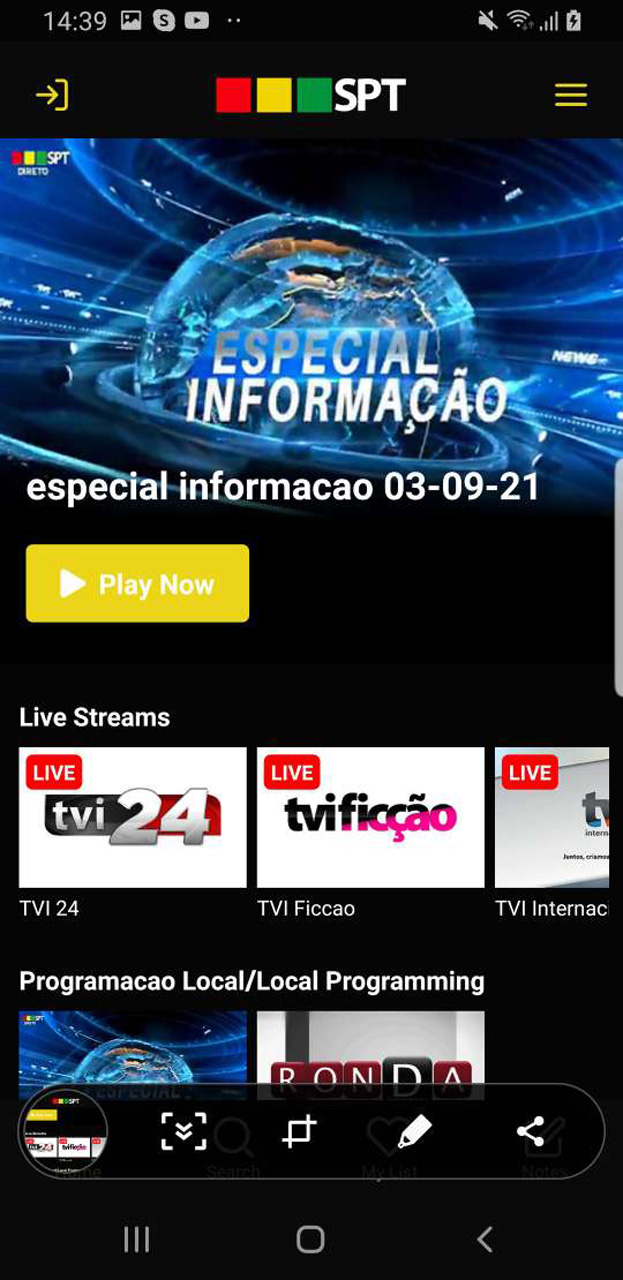Share the captured screenshot

pos(530,1132)
